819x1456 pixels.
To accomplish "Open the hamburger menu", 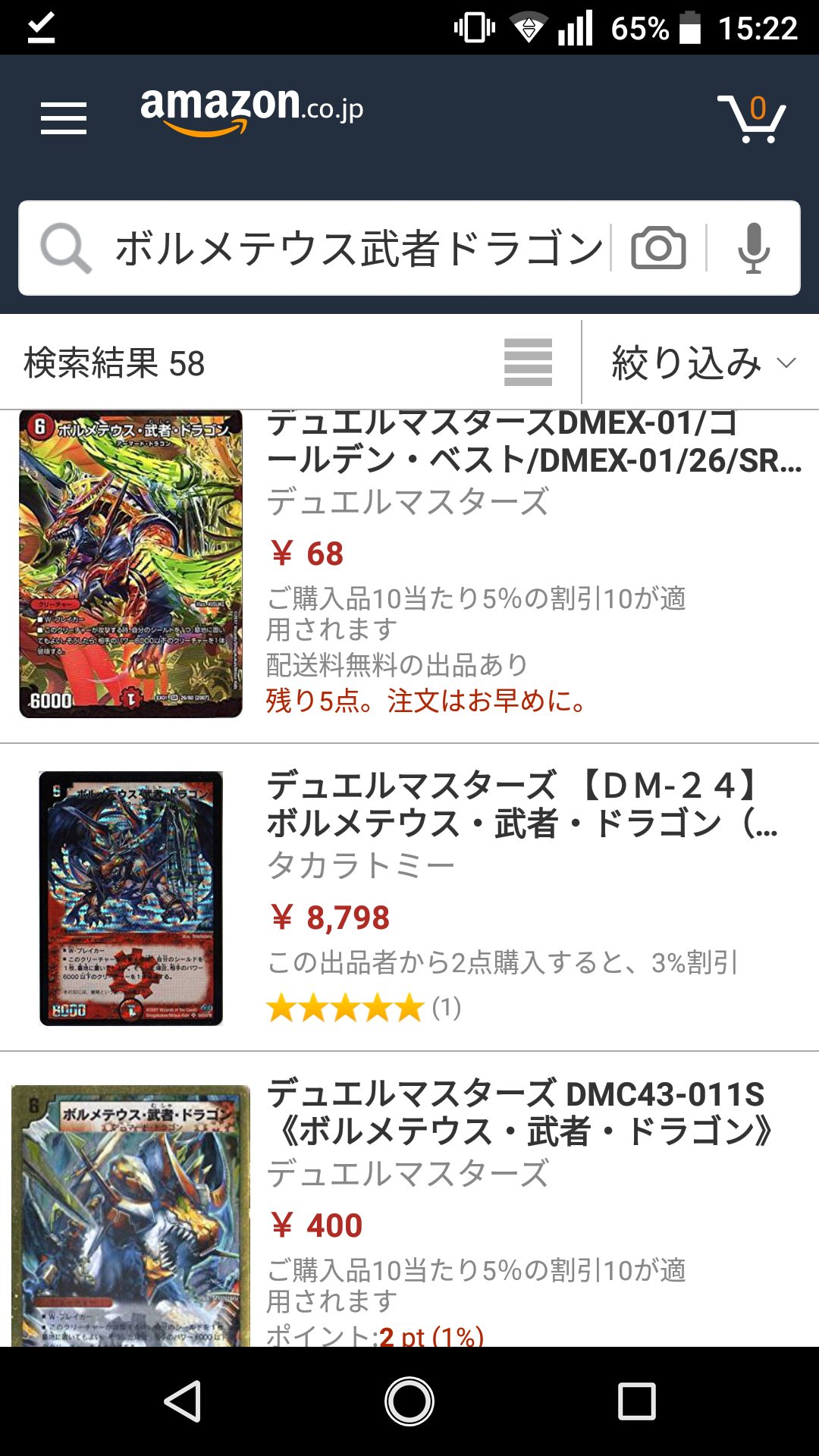I will pos(64,118).
